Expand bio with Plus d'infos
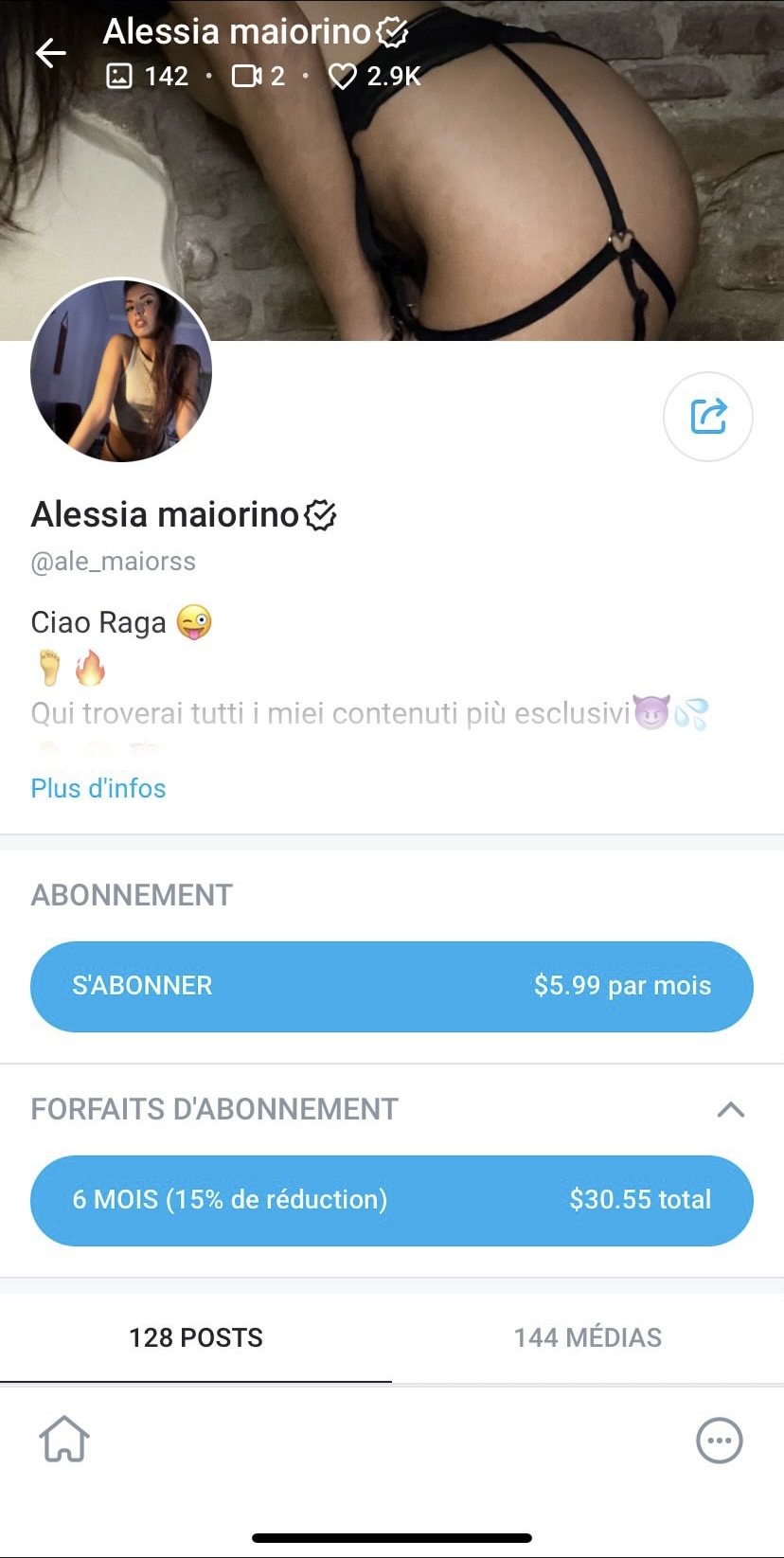Image resolution: width=784 pixels, height=1558 pixels. [98, 788]
